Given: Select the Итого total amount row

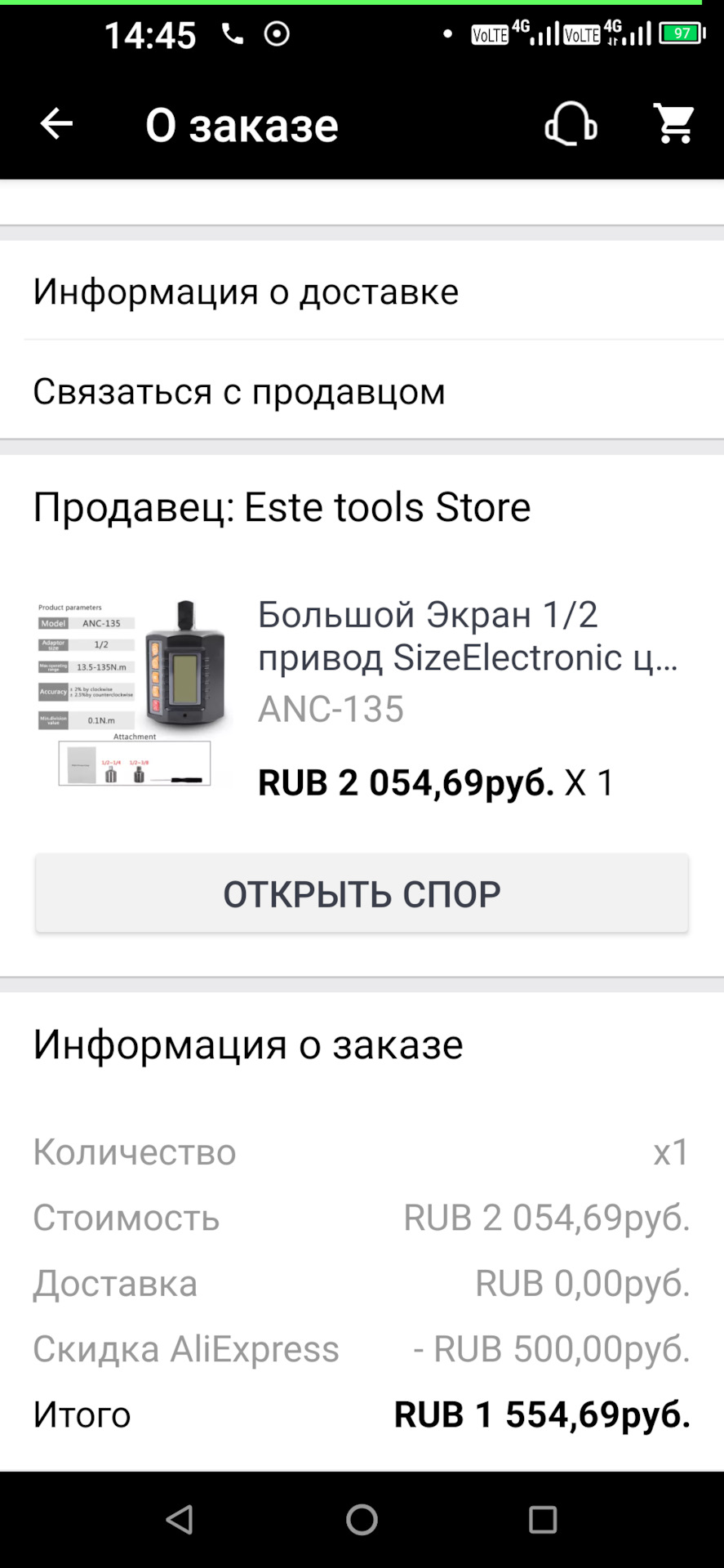Looking at the screenshot, I should coord(362,1414).
